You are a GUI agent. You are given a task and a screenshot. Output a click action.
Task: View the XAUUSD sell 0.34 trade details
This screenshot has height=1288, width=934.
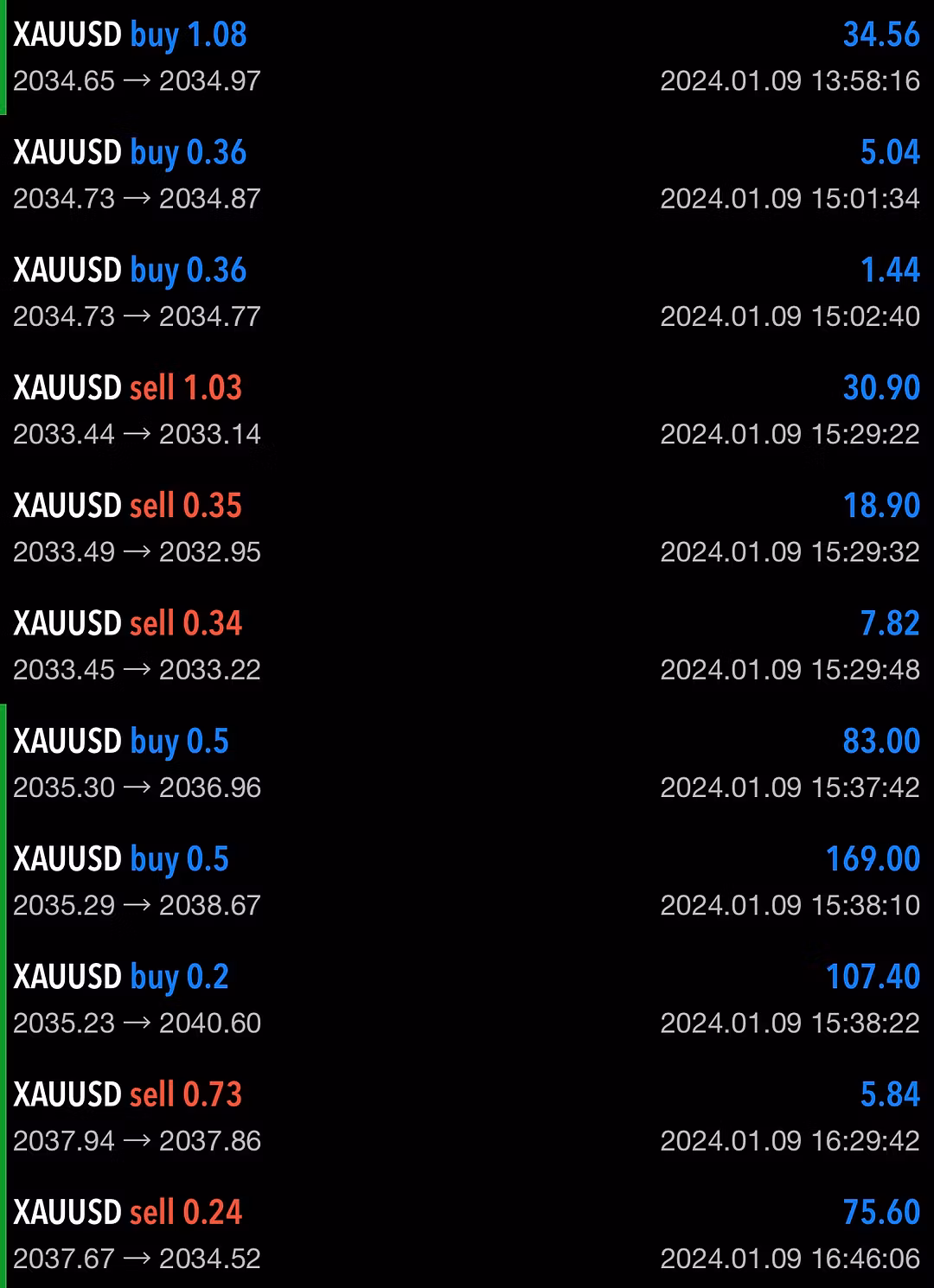(467, 646)
